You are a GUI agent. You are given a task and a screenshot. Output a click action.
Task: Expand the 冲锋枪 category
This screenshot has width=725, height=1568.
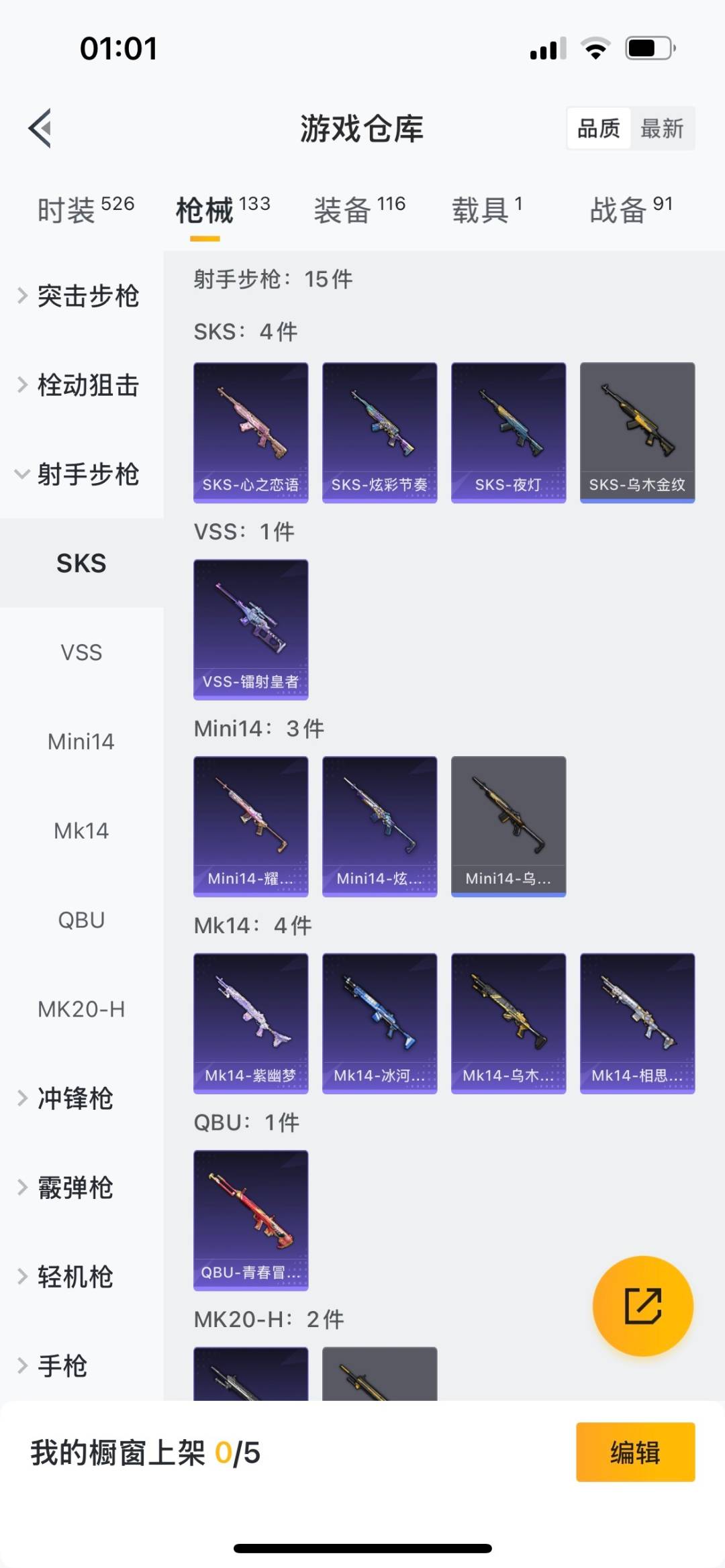(x=74, y=1098)
